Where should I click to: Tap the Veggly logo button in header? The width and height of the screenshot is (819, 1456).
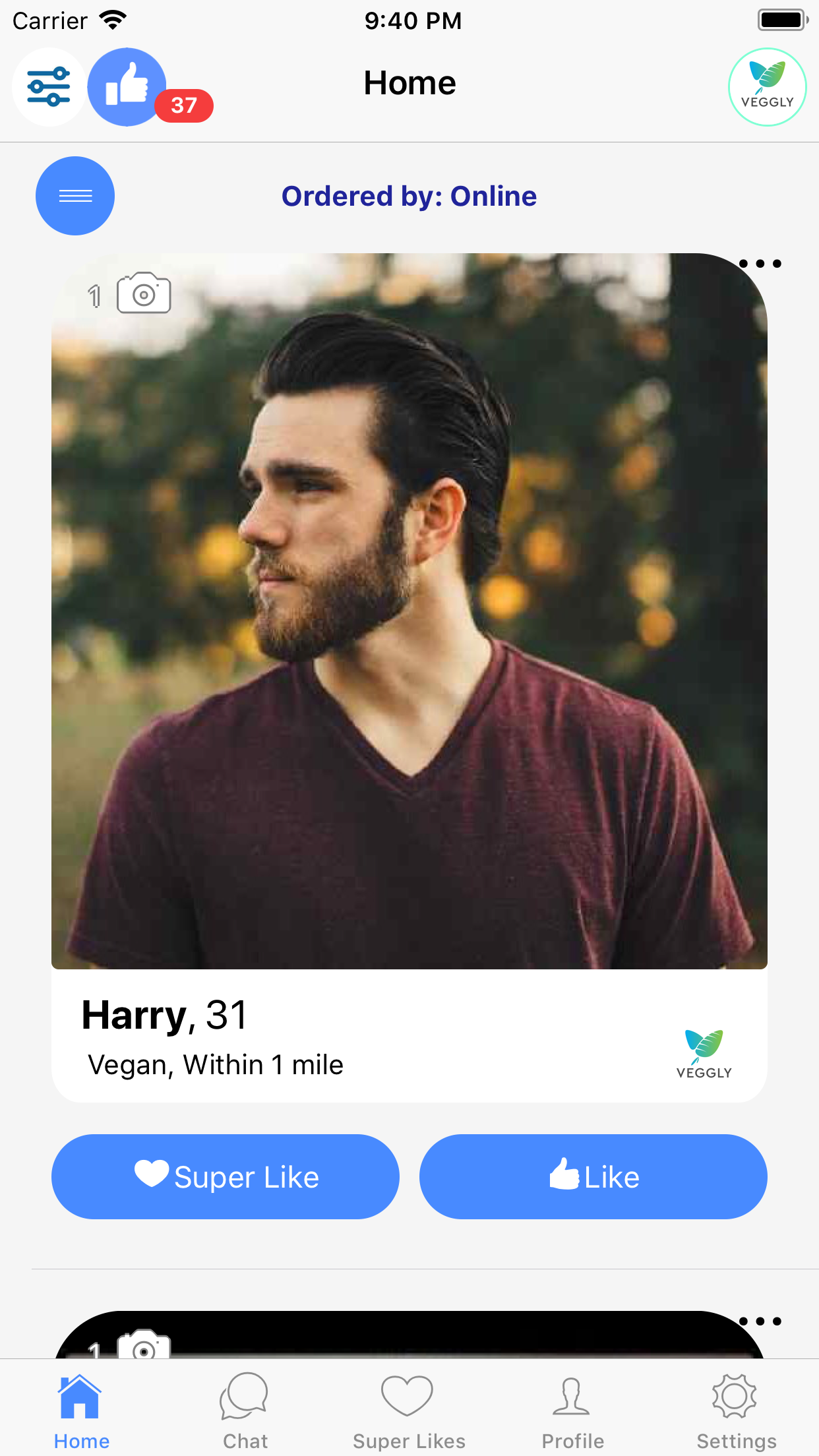click(767, 87)
